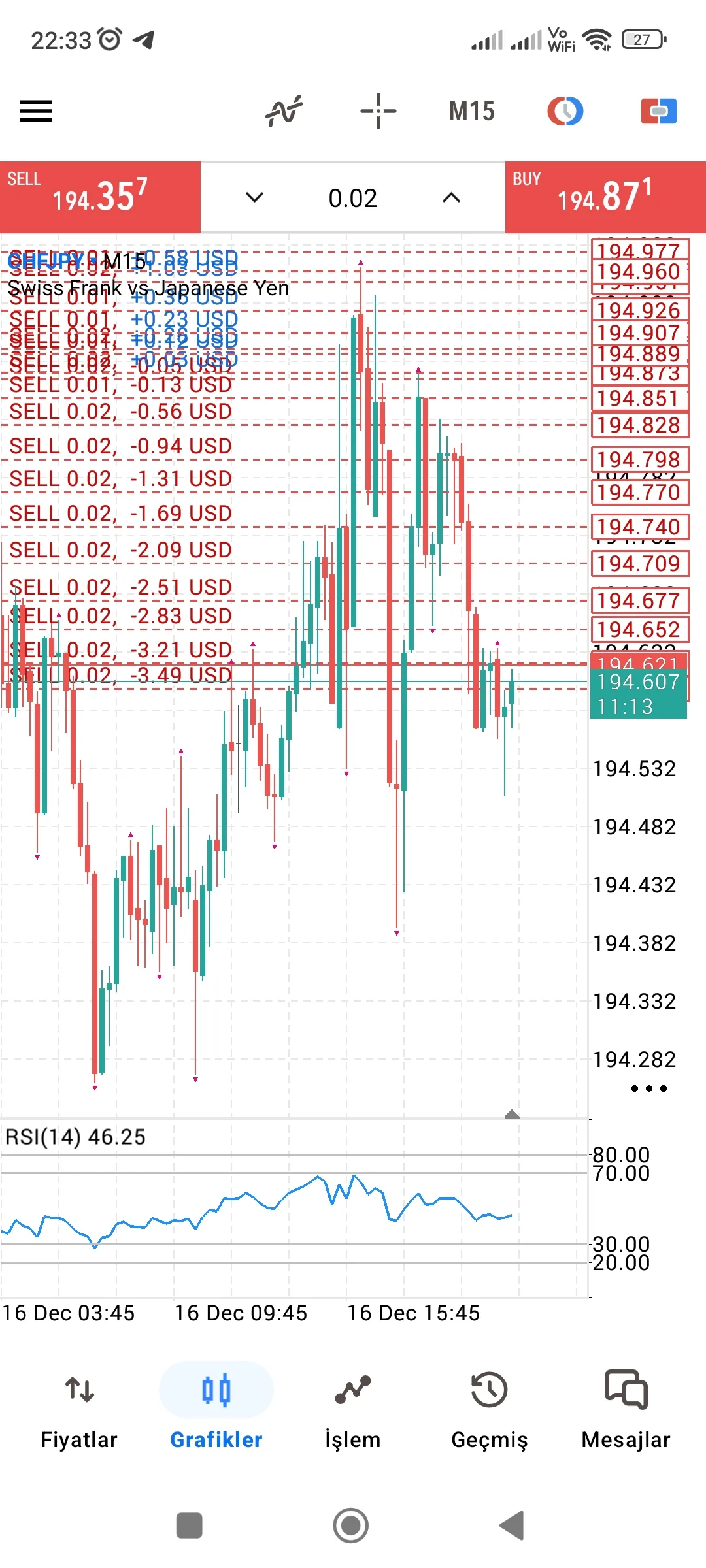Increase the lot volume
The image size is (706, 1568).
[x=451, y=197]
